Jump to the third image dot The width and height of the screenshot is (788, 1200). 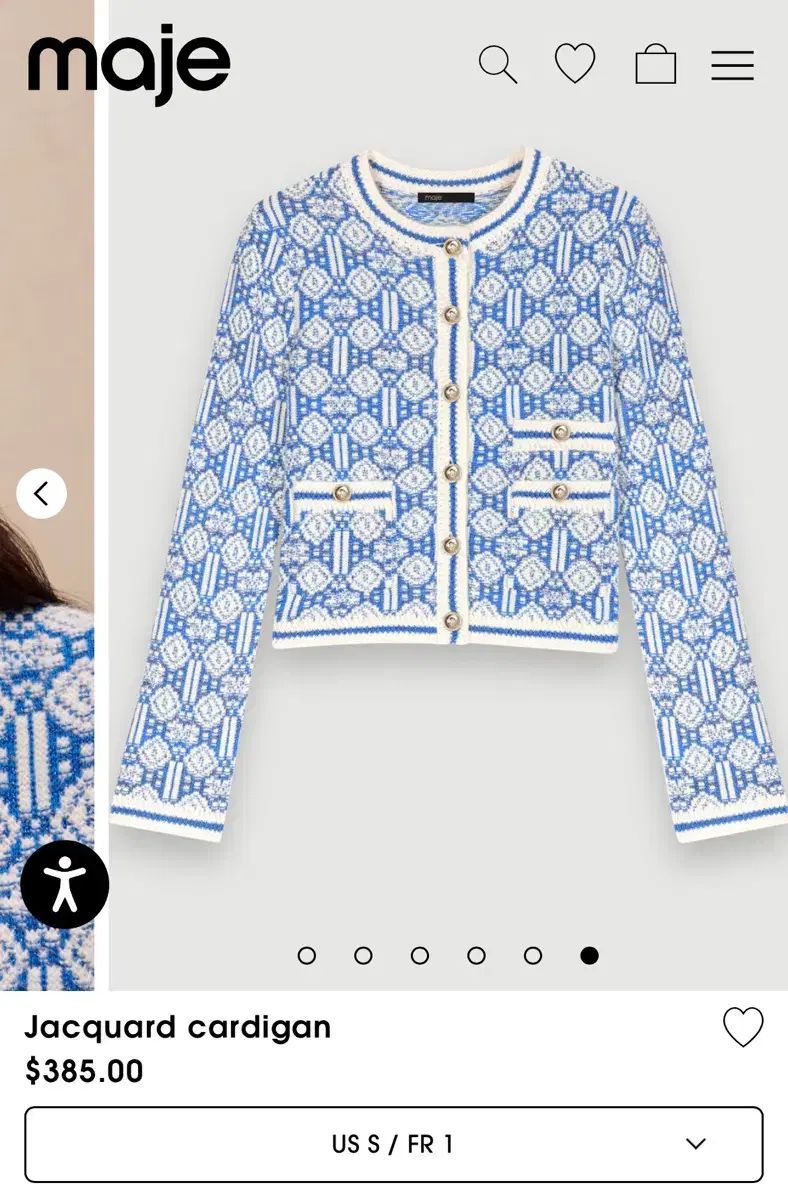pyautogui.click(x=420, y=955)
